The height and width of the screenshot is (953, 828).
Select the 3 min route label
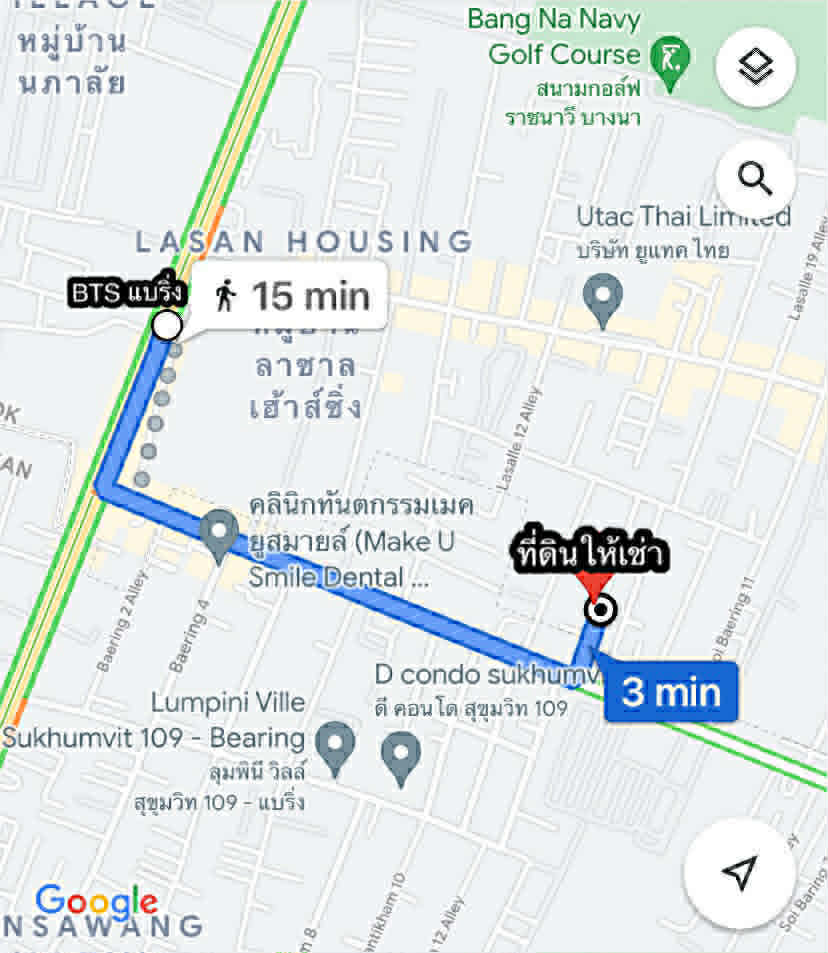[x=671, y=692]
